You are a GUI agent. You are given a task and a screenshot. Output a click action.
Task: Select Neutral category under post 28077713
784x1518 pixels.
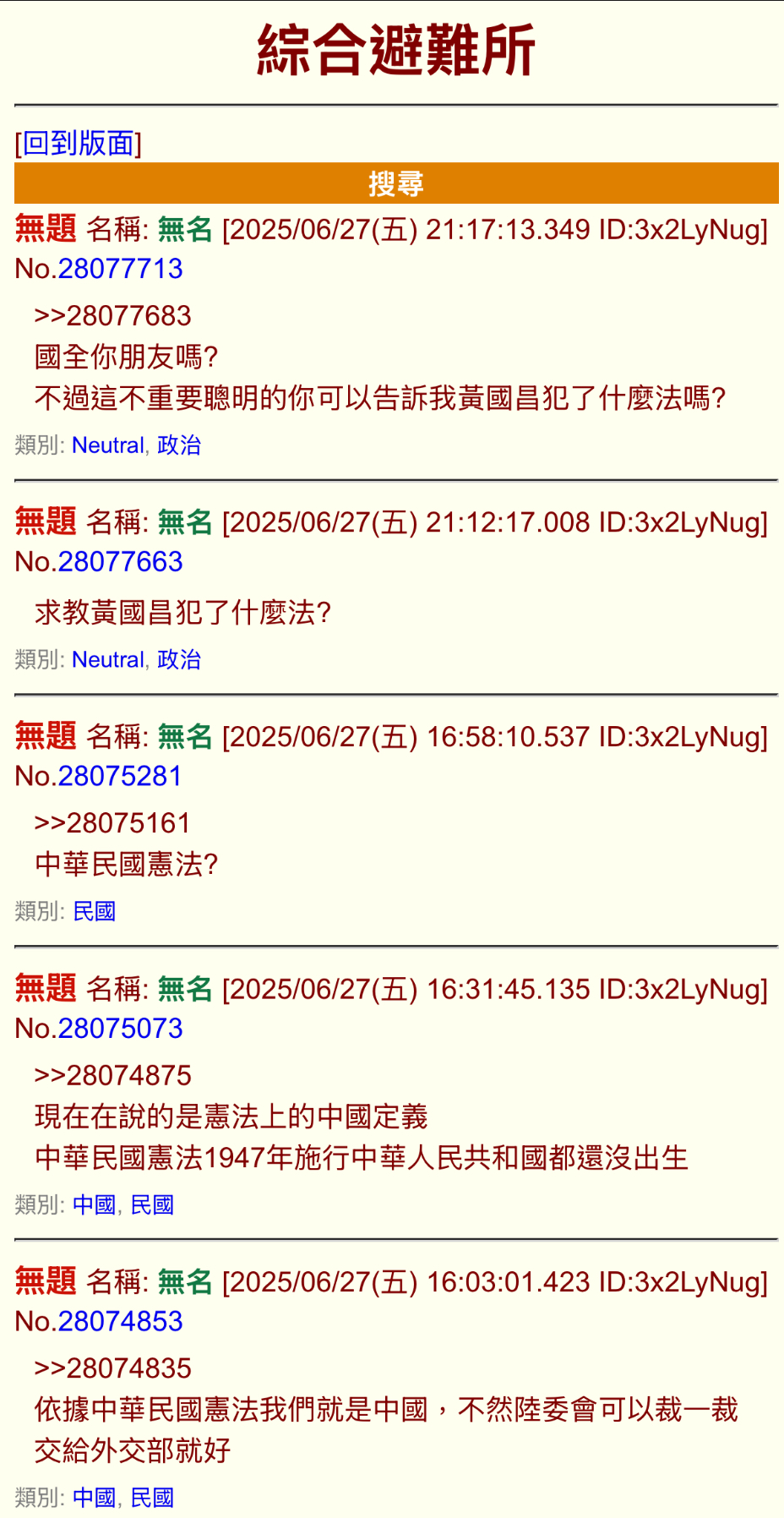tap(108, 445)
